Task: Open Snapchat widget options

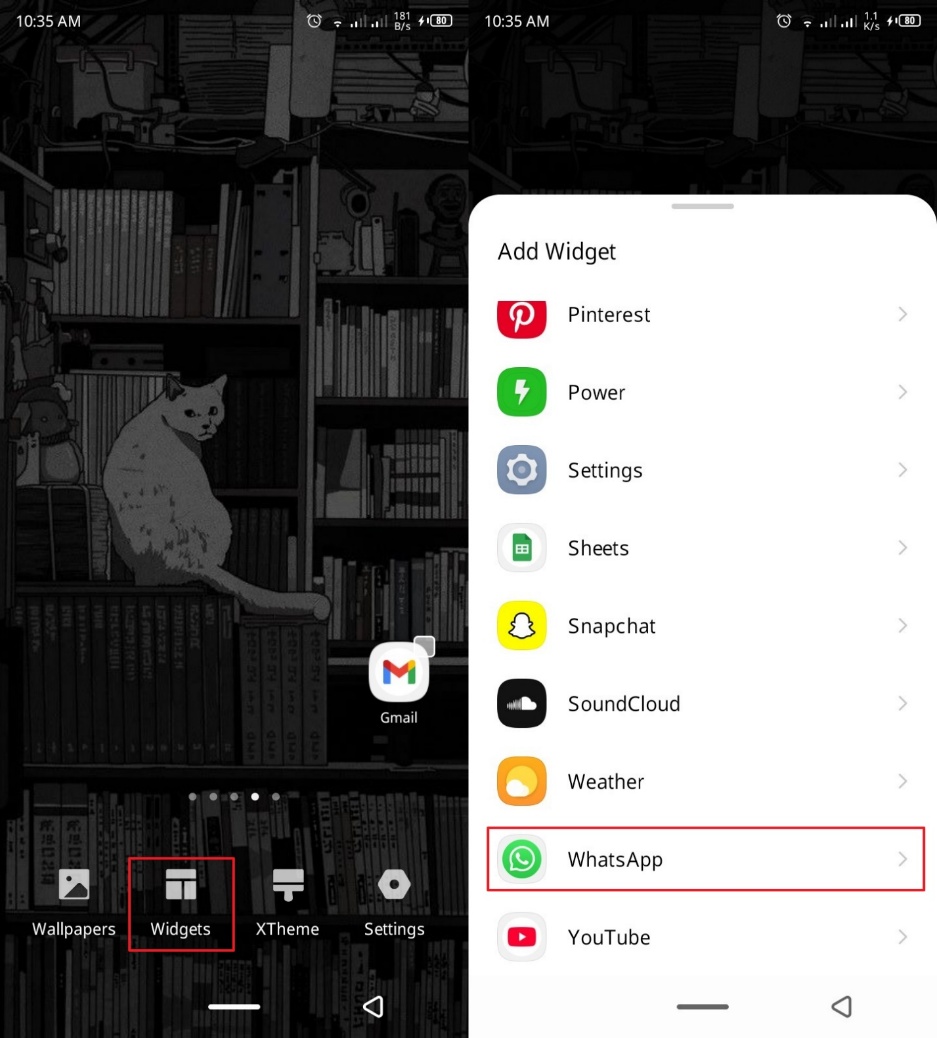Action: tap(703, 626)
